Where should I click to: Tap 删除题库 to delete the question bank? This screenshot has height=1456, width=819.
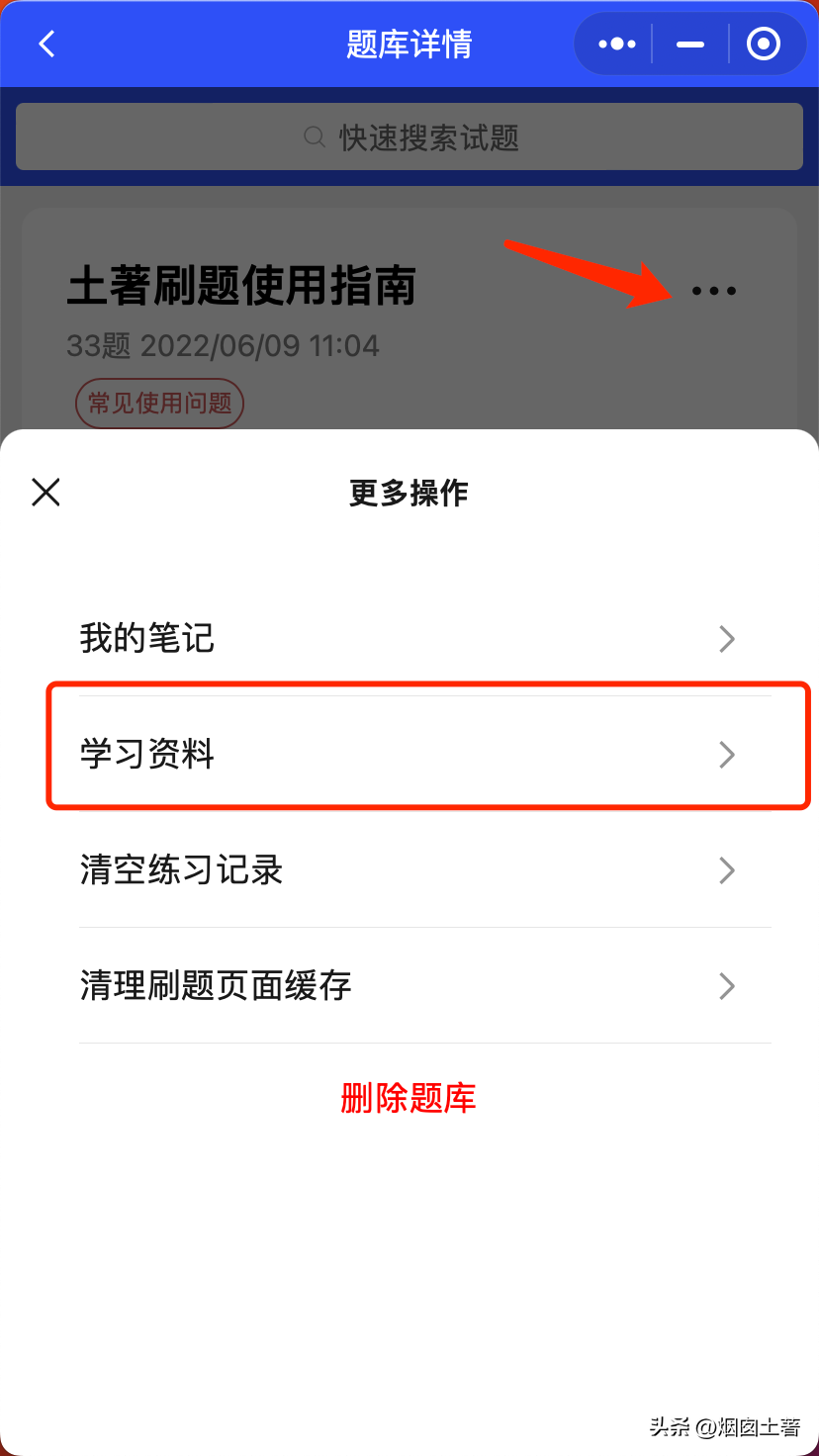tap(409, 1098)
